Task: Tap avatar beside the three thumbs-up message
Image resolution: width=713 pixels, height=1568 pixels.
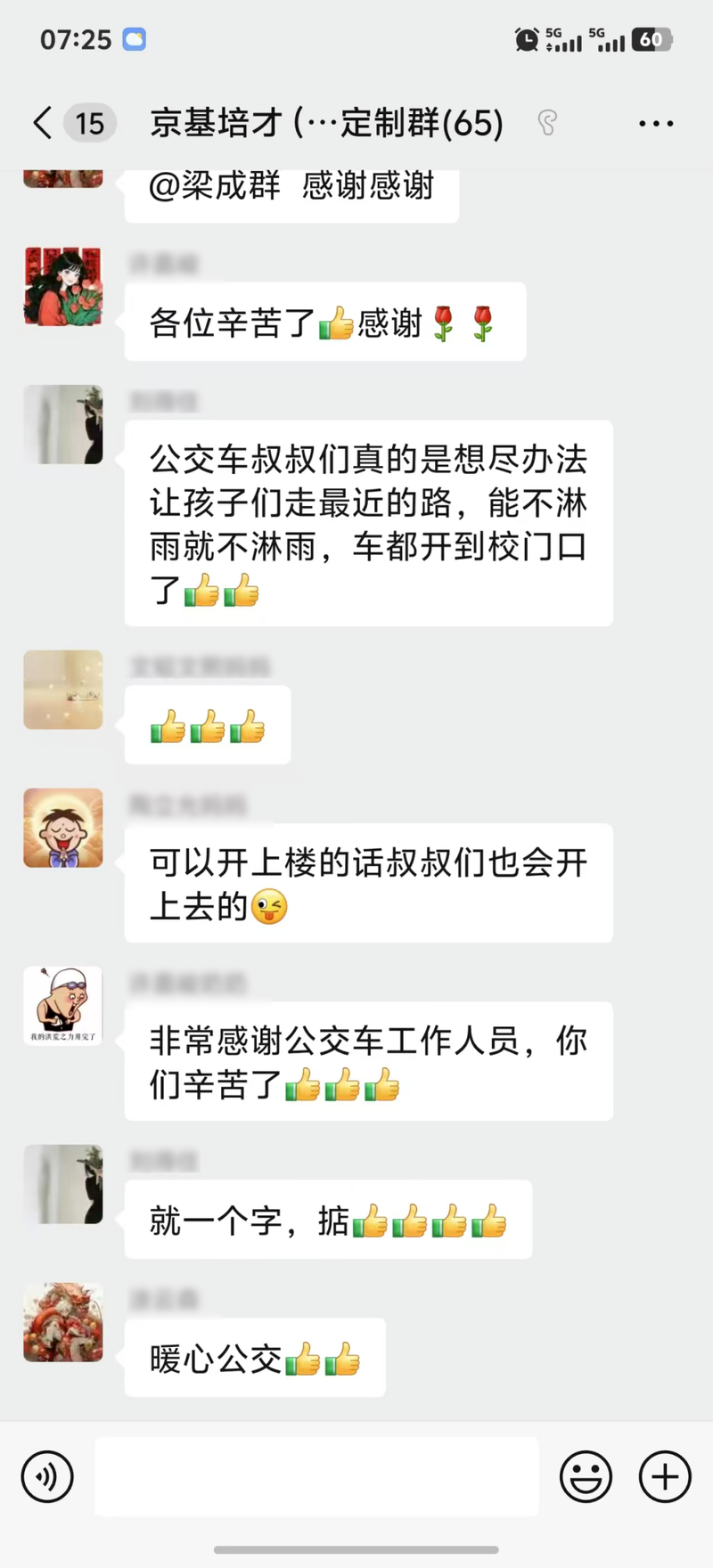Action: [63, 690]
